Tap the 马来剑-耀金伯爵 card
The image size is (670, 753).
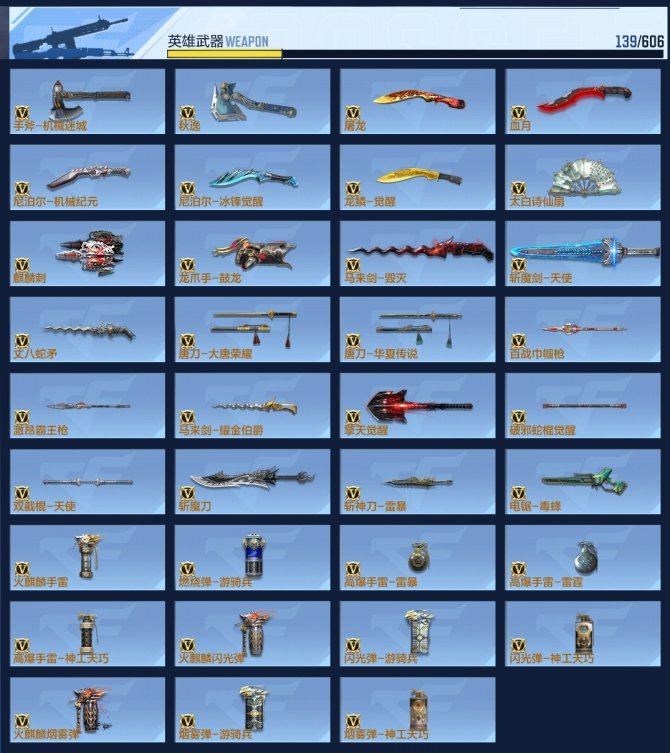click(252, 405)
